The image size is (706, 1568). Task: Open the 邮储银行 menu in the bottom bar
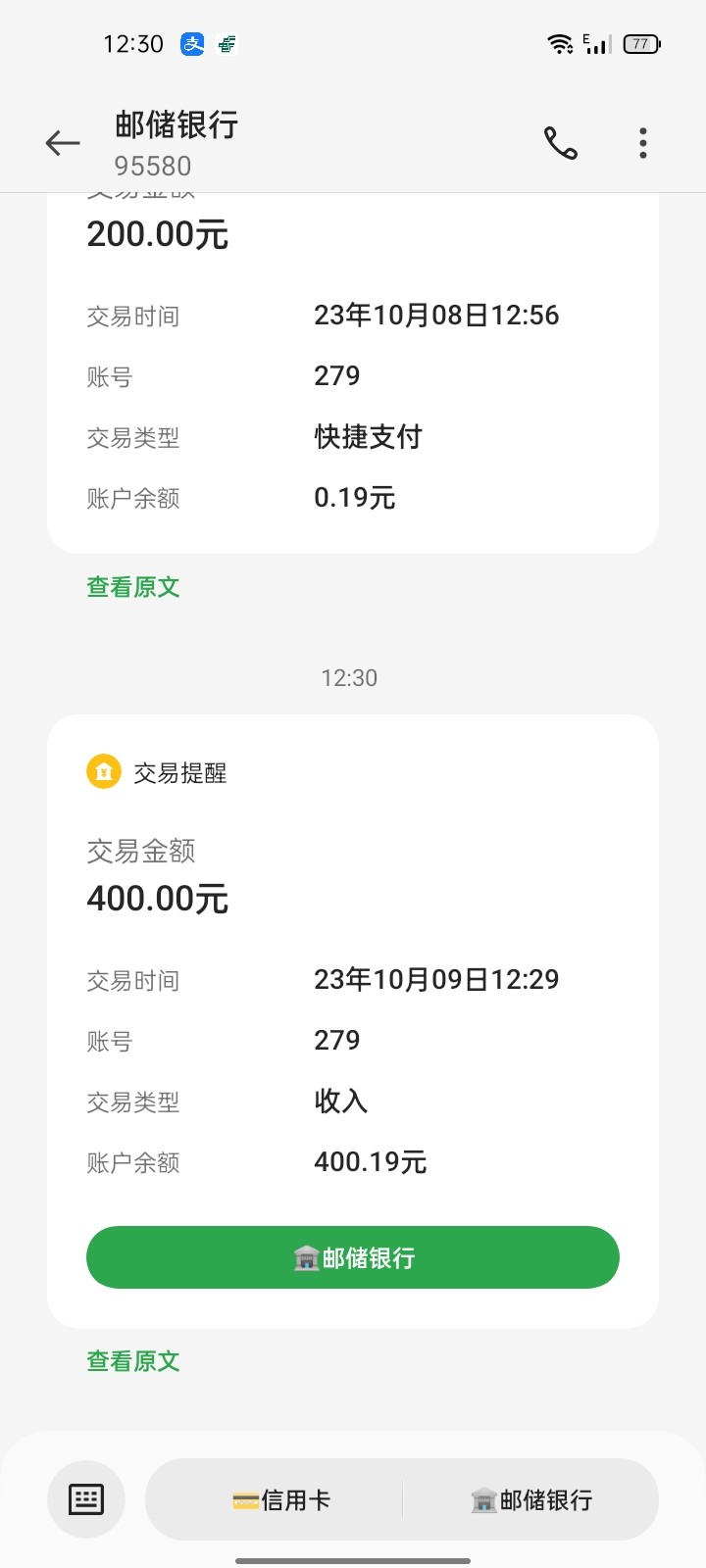click(531, 1500)
